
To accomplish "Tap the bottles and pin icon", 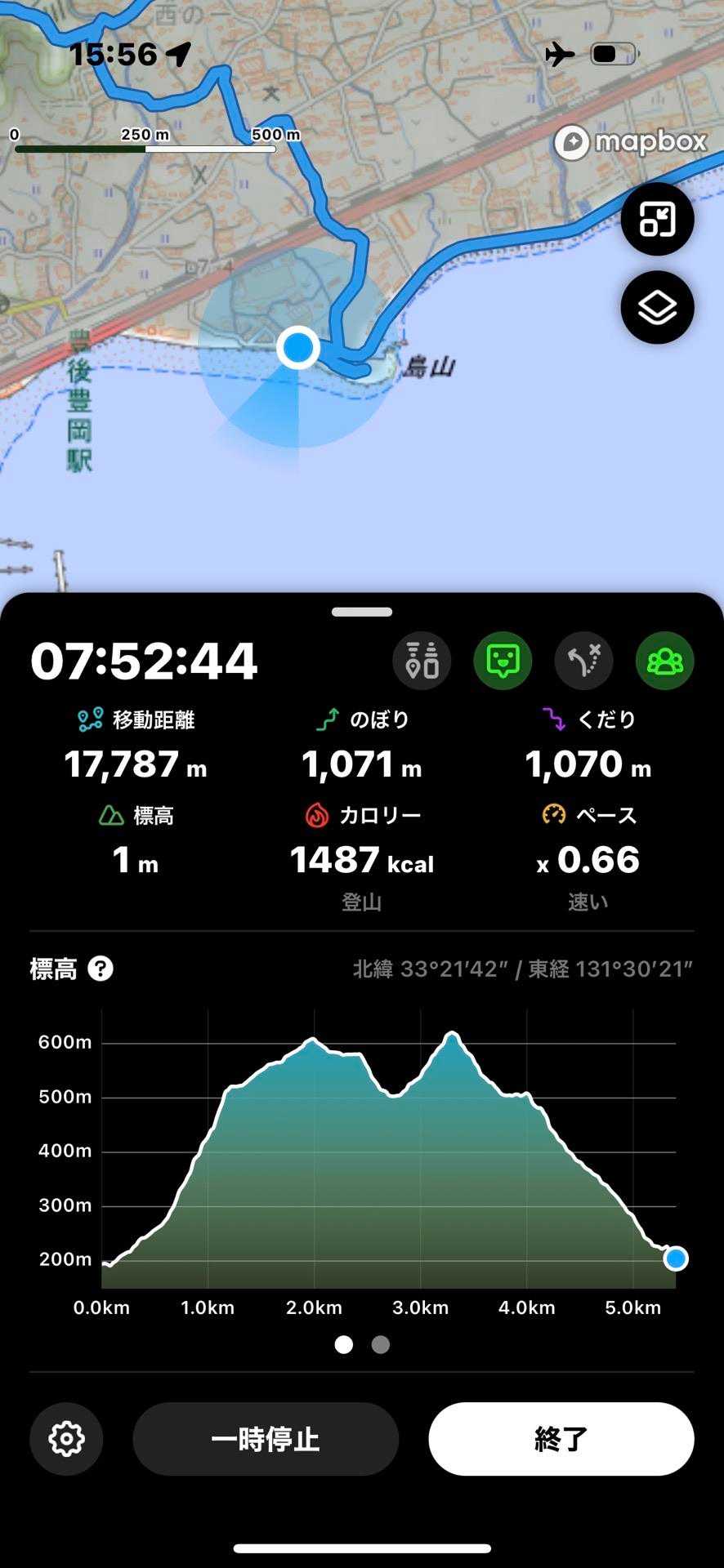I will tap(422, 661).
